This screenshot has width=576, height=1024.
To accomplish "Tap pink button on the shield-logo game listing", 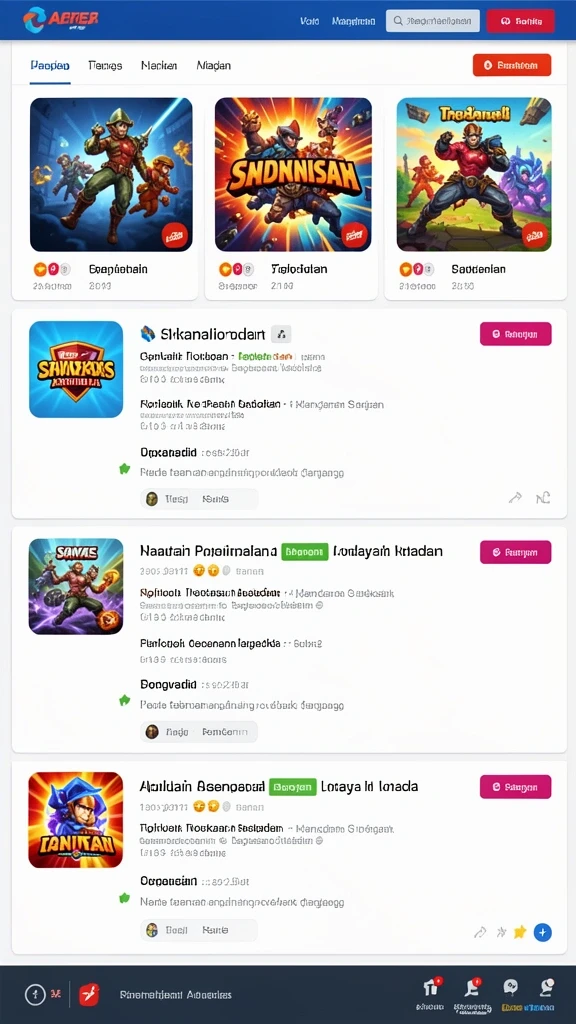I will pyautogui.click(x=515, y=334).
